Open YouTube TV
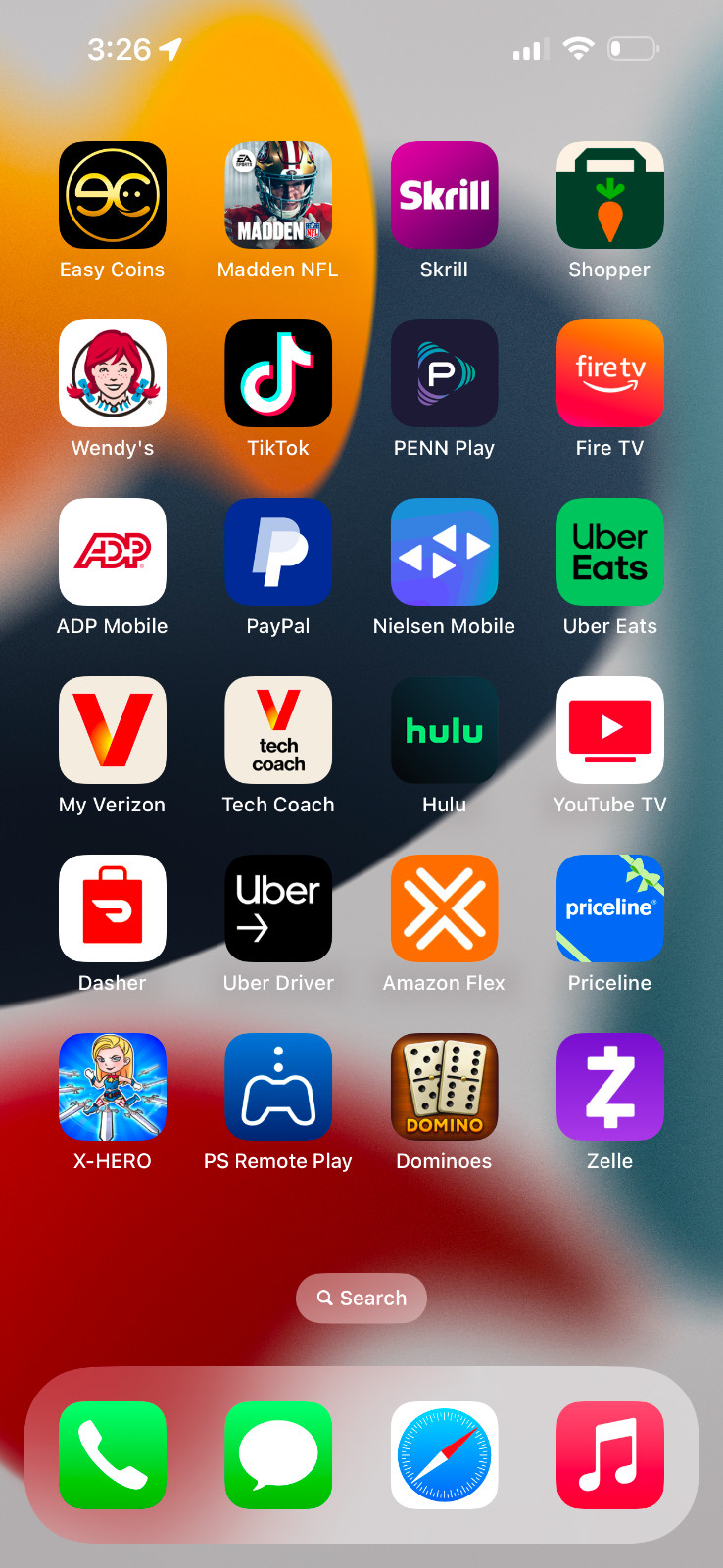 tap(609, 730)
